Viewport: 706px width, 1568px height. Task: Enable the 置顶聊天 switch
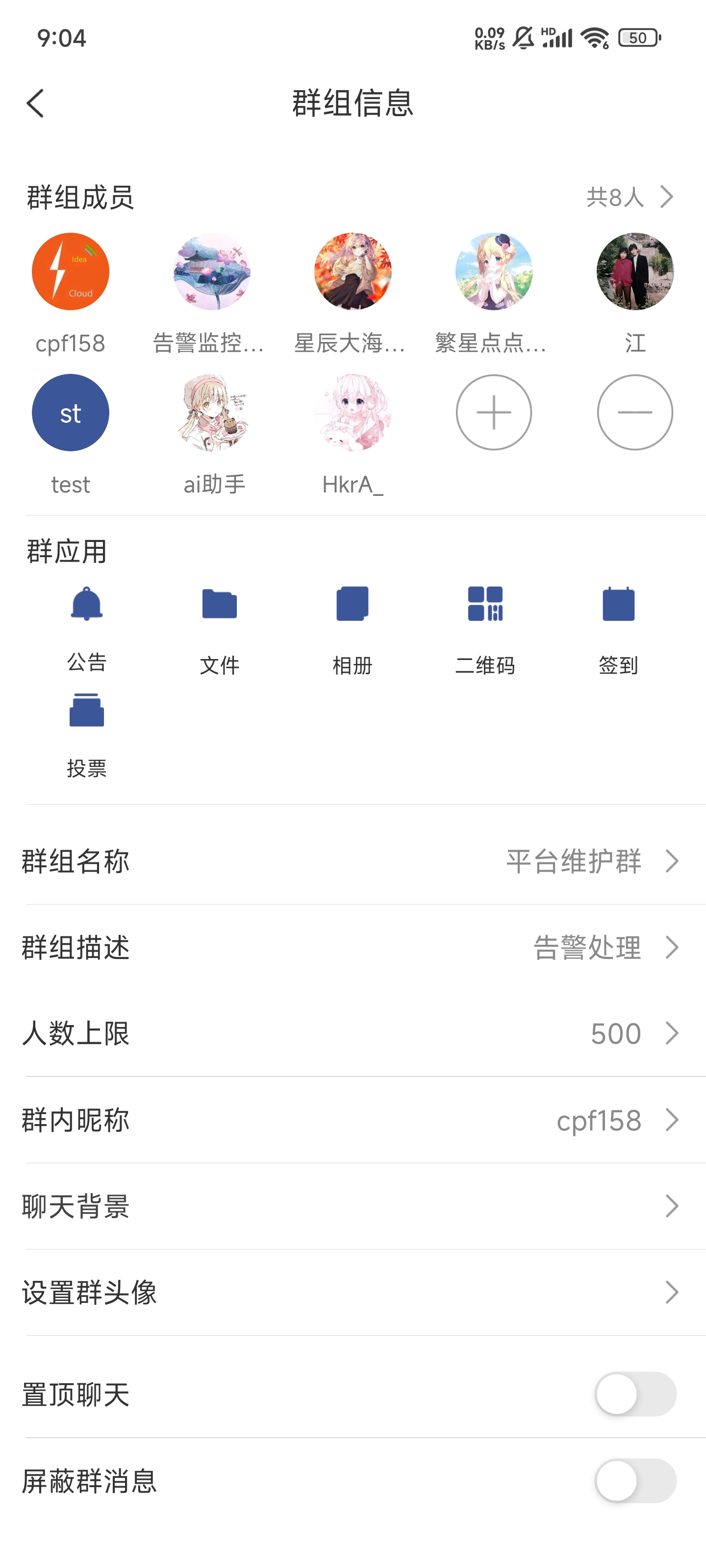[635, 1394]
